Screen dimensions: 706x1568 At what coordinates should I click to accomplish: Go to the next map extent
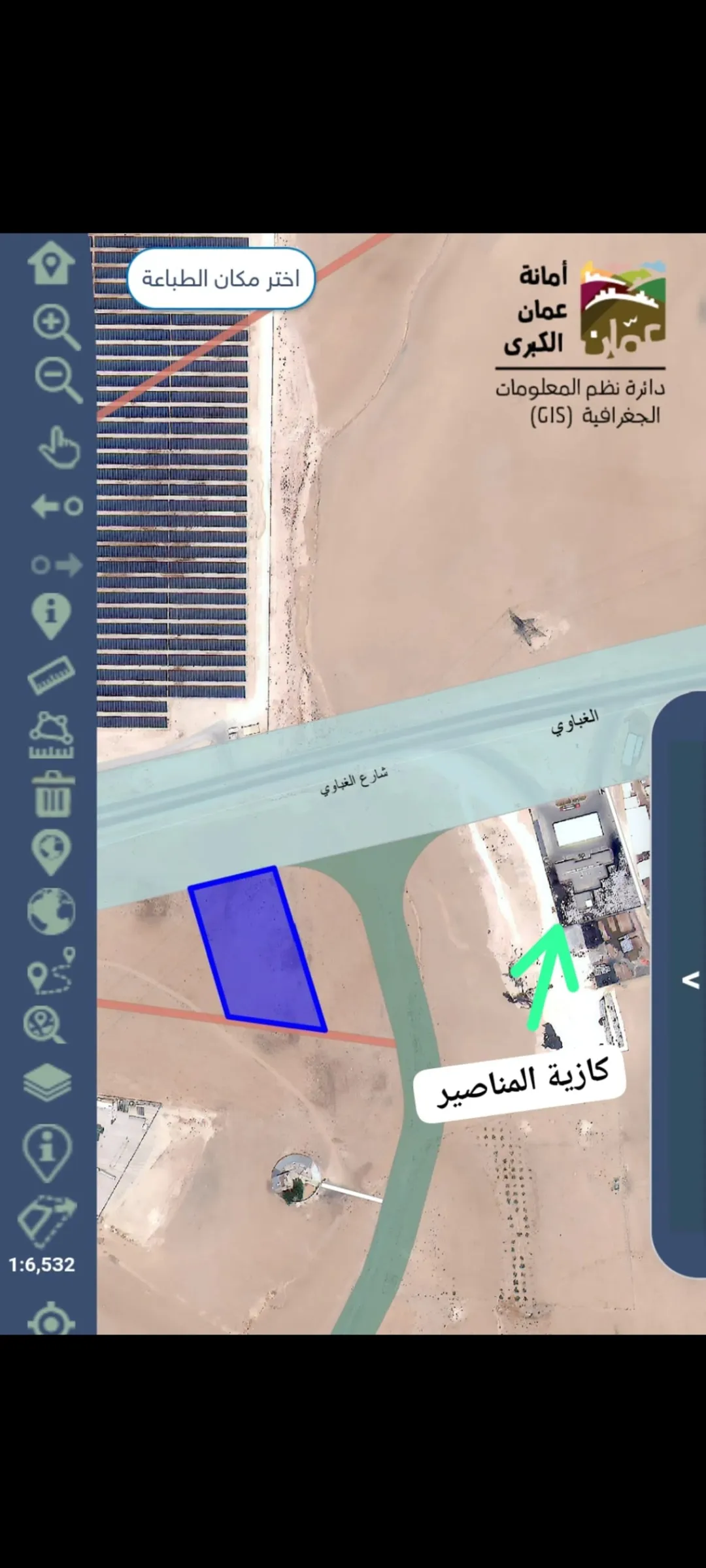click(x=58, y=565)
